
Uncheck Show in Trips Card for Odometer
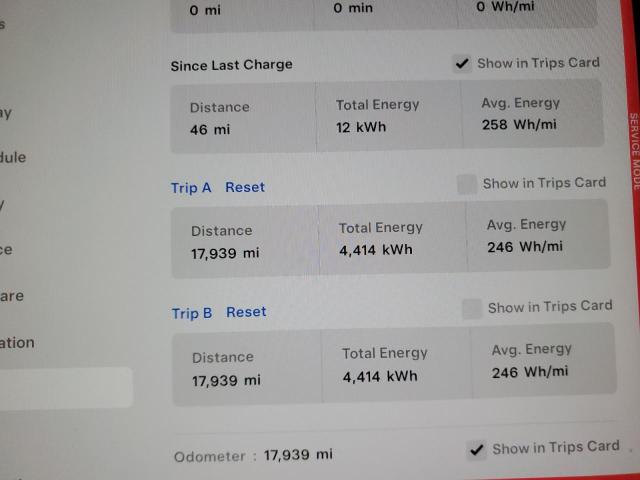[x=477, y=450]
